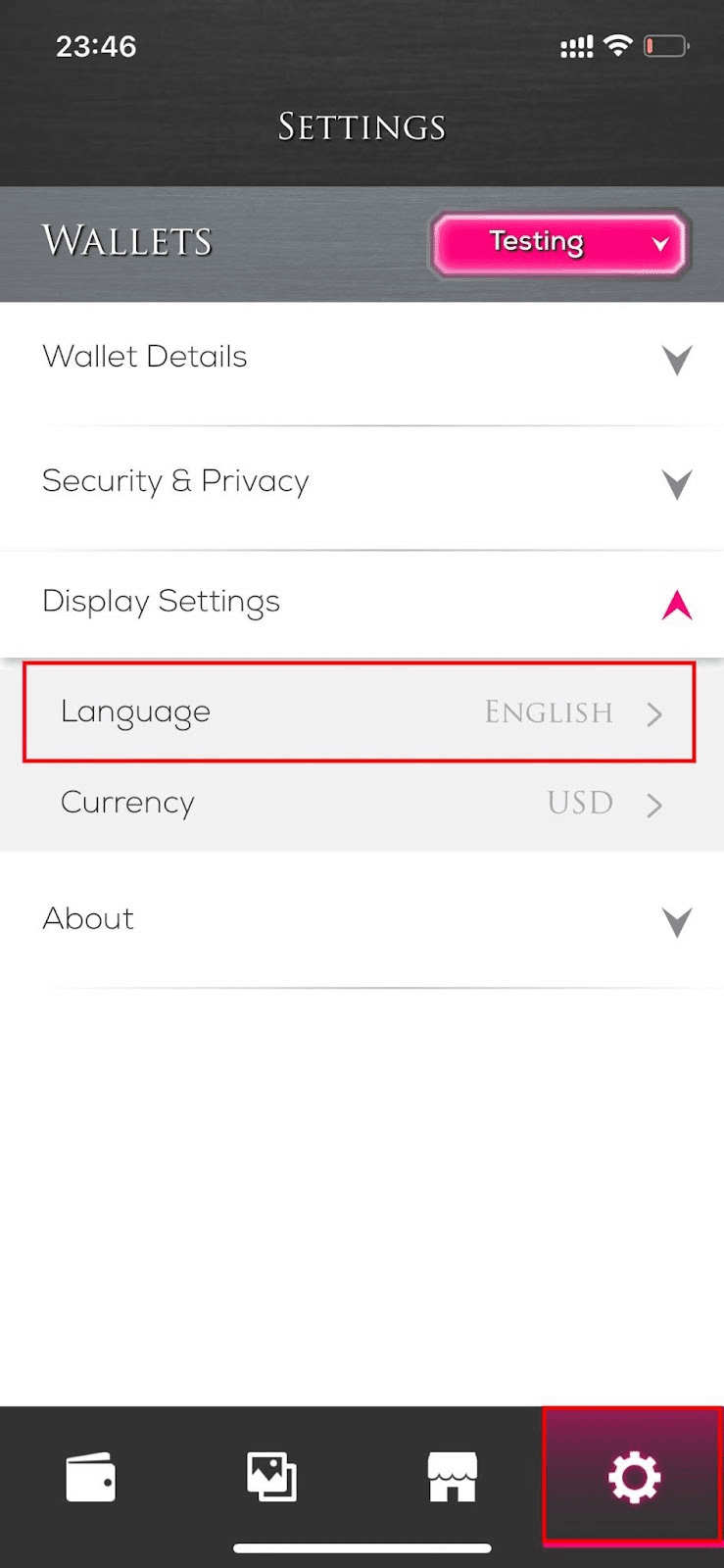Open the Currency setting row
This screenshot has width=724, height=1568.
pyautogui.click(x=362, y=804)
